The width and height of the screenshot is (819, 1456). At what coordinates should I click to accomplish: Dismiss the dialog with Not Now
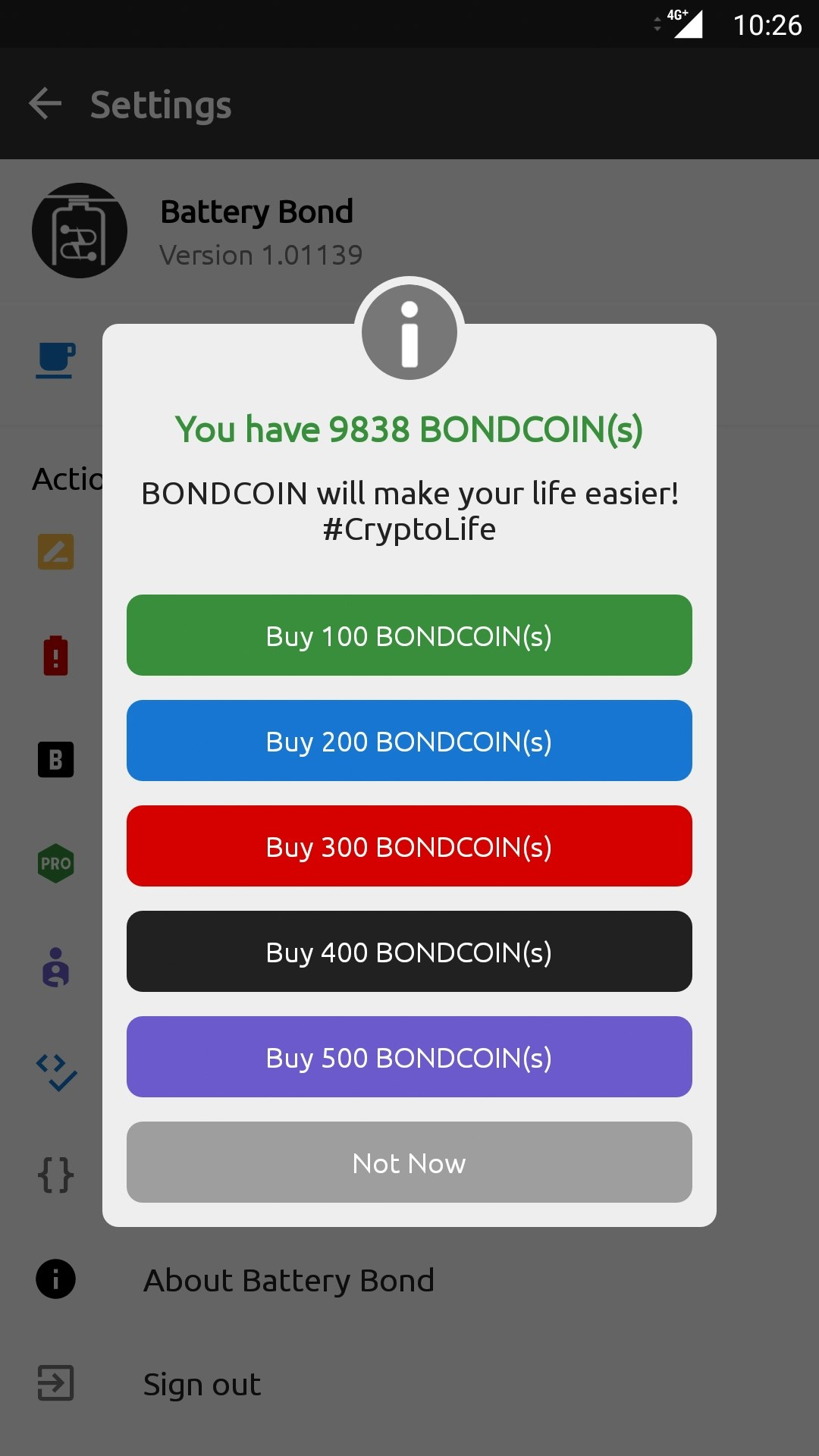click(x=409, y=1162)
